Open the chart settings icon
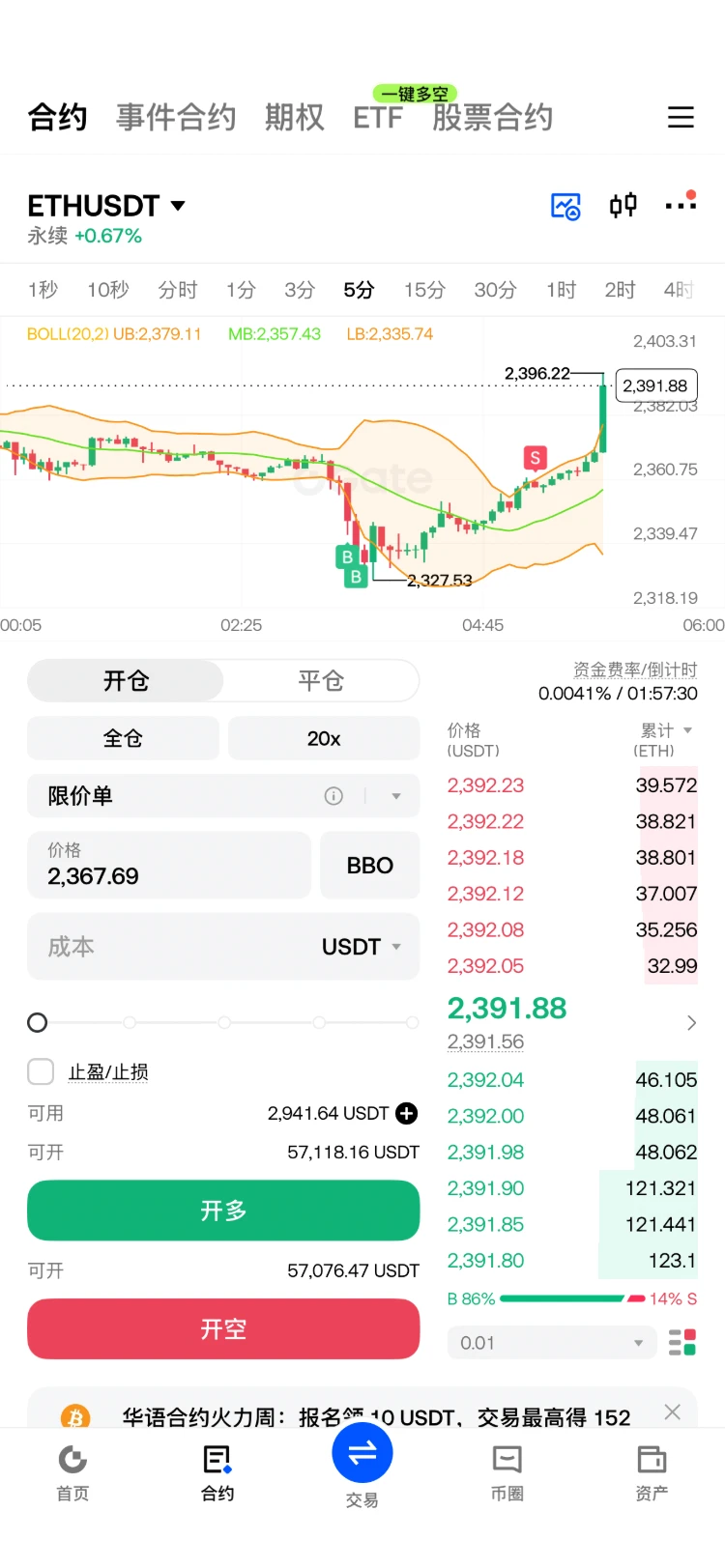 pyautogui.click(x=565, y=206)
